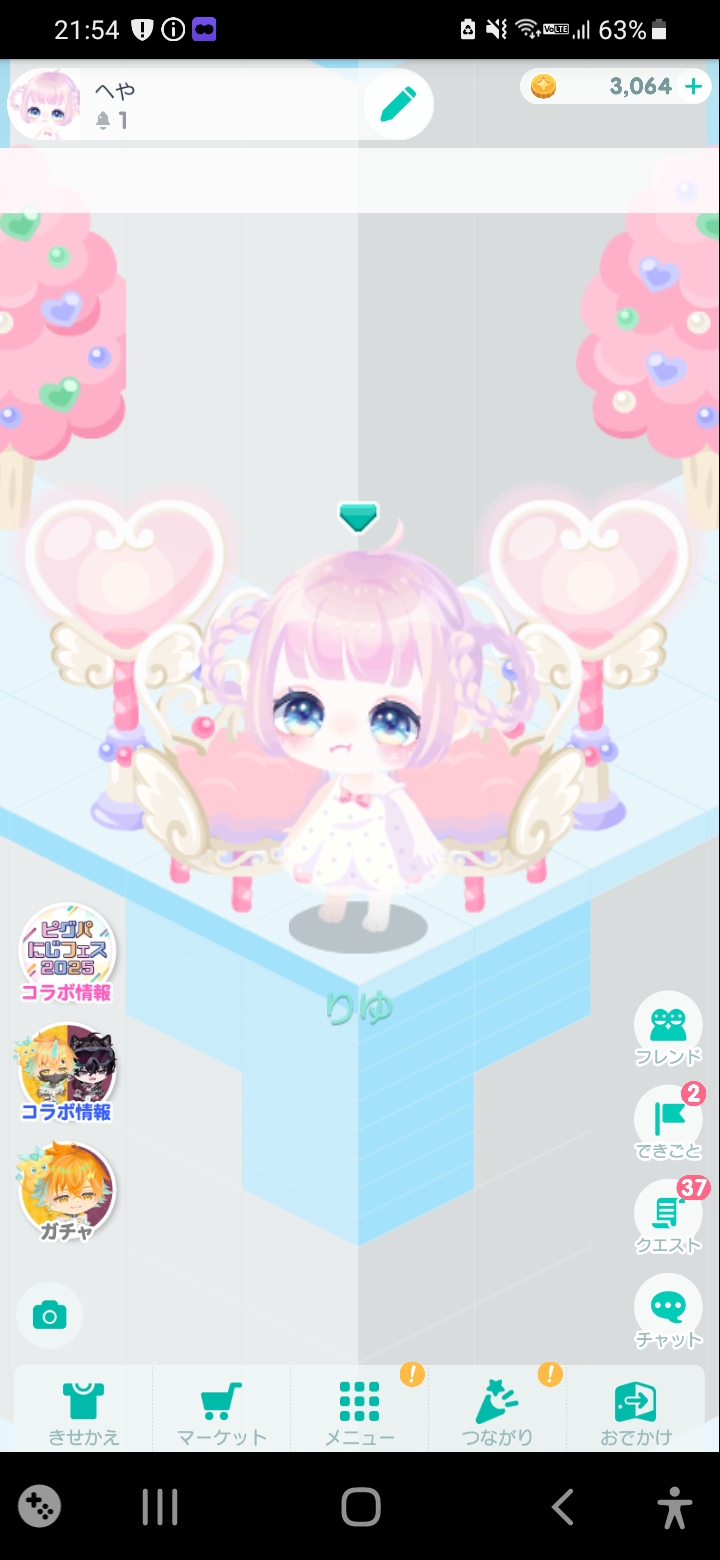Tap the pencil edit icon

pos(397,104)
